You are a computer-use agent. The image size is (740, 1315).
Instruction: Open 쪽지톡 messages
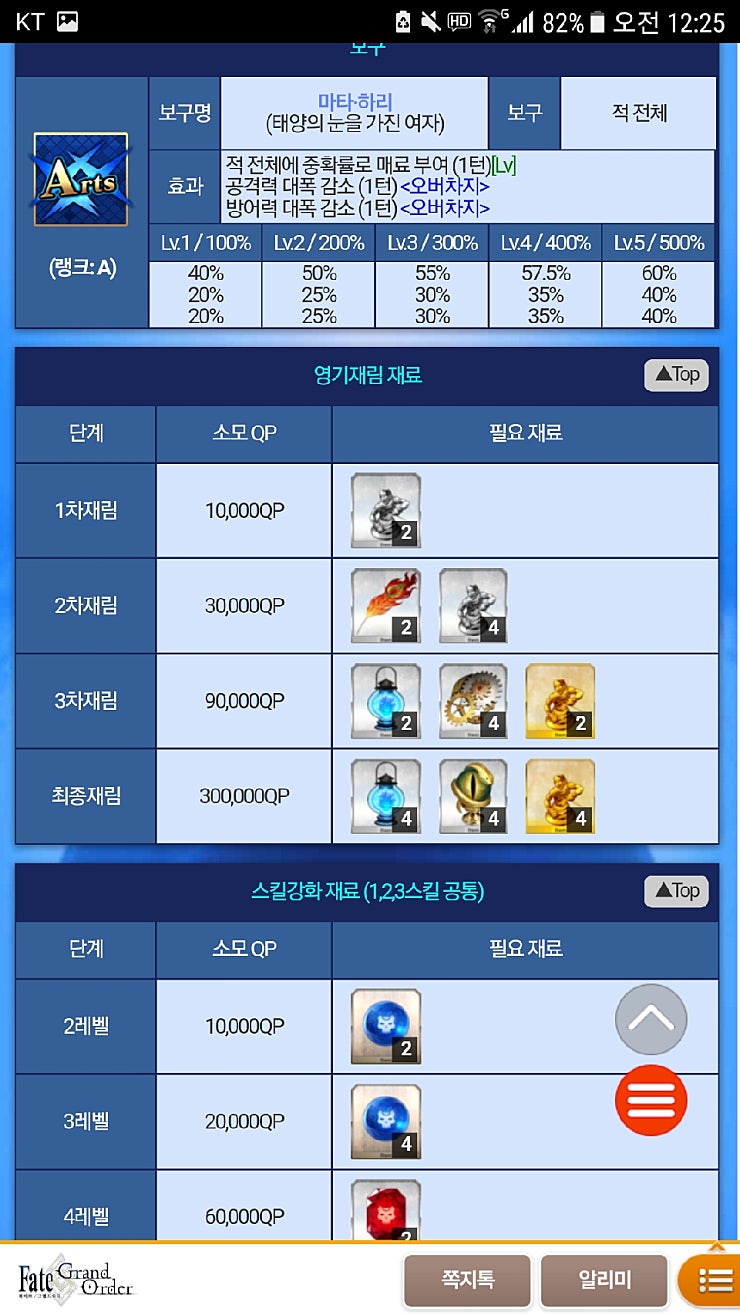click(467, 1280)
